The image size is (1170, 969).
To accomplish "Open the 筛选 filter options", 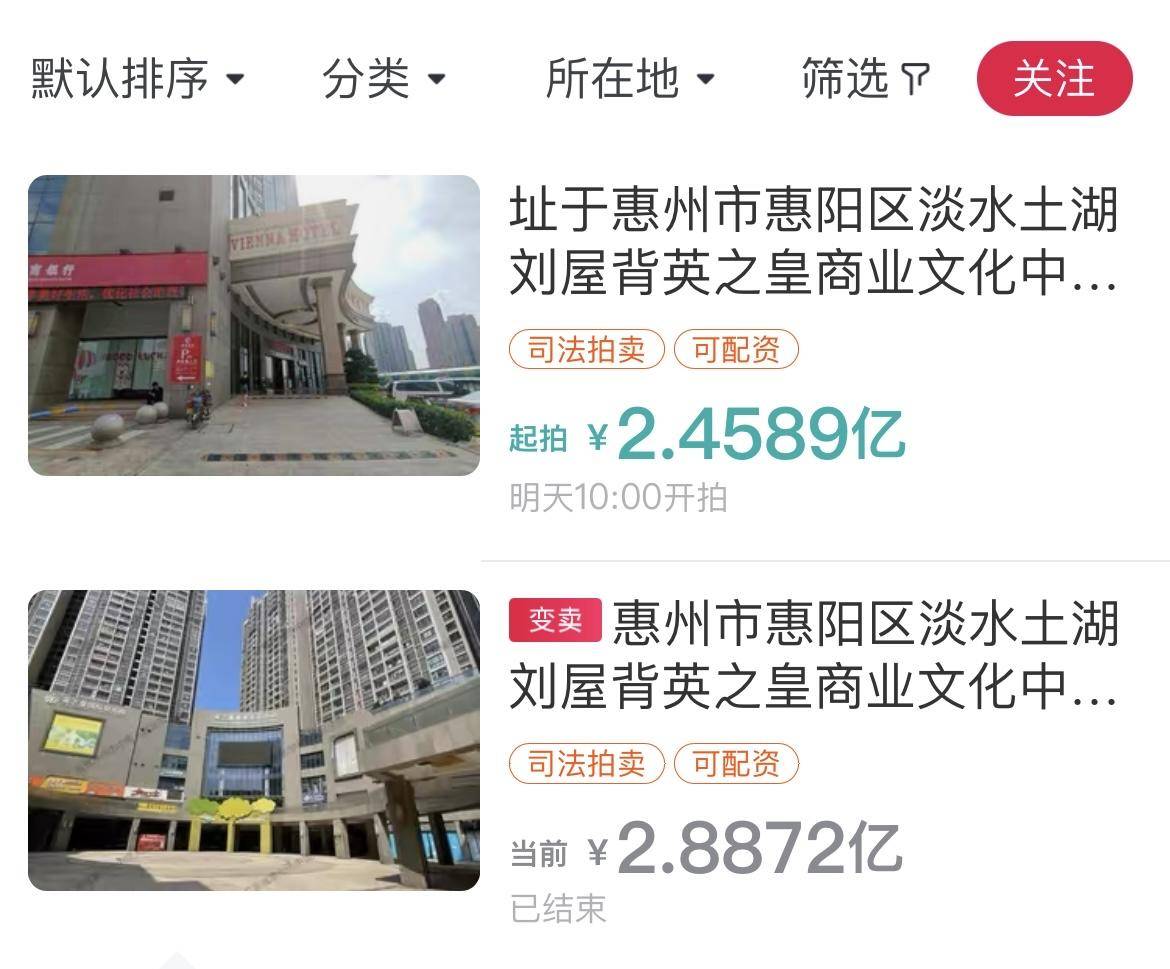I will click(x=865, y=78).
